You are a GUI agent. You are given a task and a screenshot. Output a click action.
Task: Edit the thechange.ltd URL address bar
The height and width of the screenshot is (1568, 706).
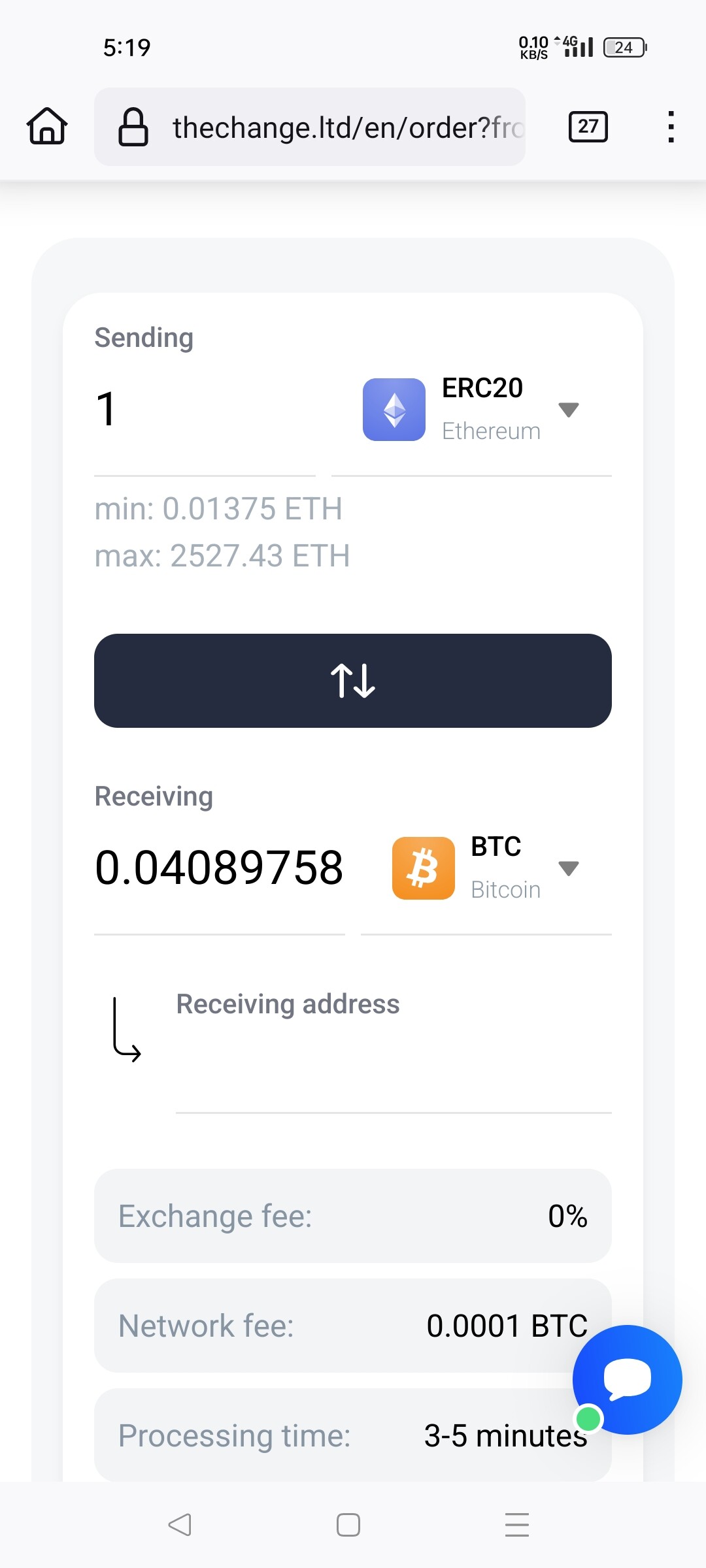(x=310, y=127)
